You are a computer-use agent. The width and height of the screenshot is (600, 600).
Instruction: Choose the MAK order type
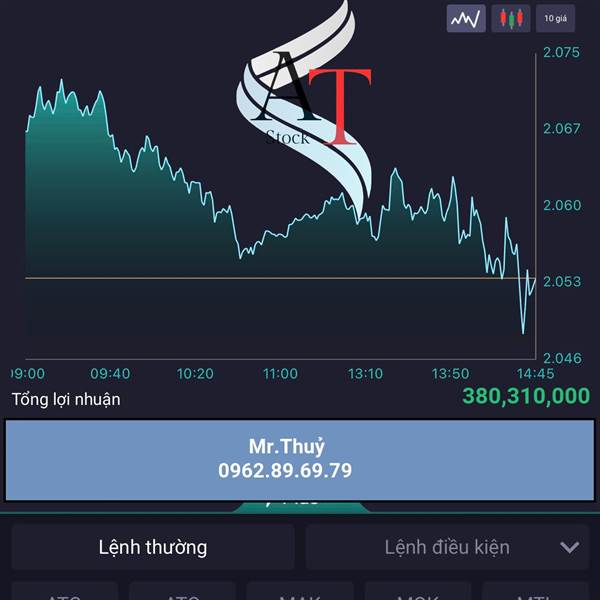300,592
